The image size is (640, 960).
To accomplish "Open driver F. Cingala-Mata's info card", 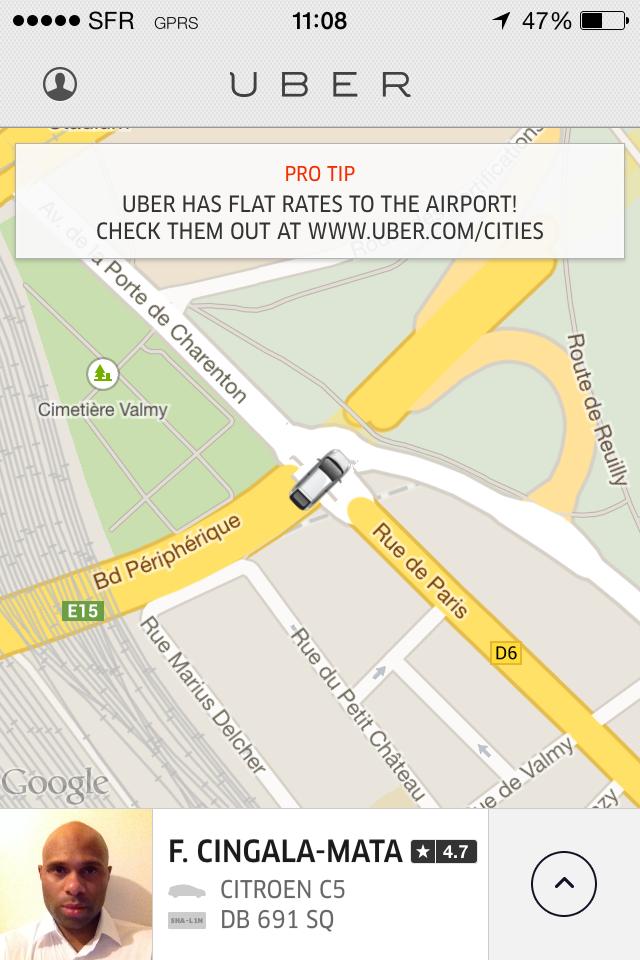I will click(320, 884).
